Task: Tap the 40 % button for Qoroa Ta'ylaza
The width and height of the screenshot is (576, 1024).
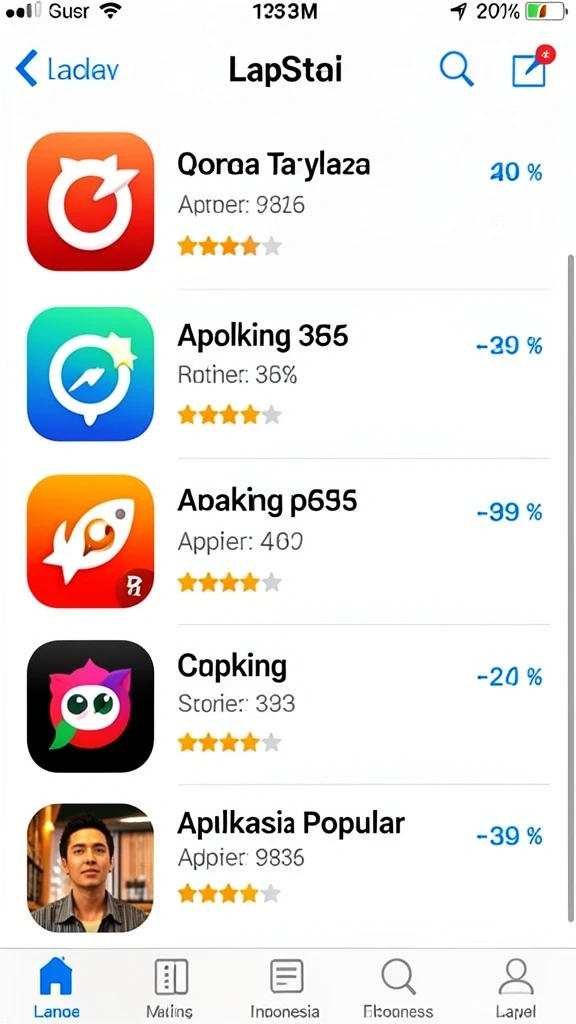Action: point(516,172)
